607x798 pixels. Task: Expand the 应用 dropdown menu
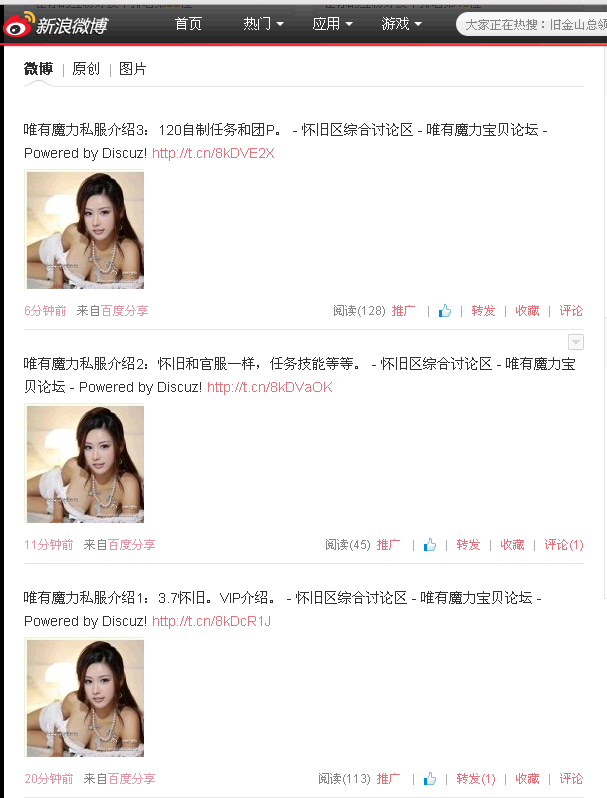pos(332,24)
